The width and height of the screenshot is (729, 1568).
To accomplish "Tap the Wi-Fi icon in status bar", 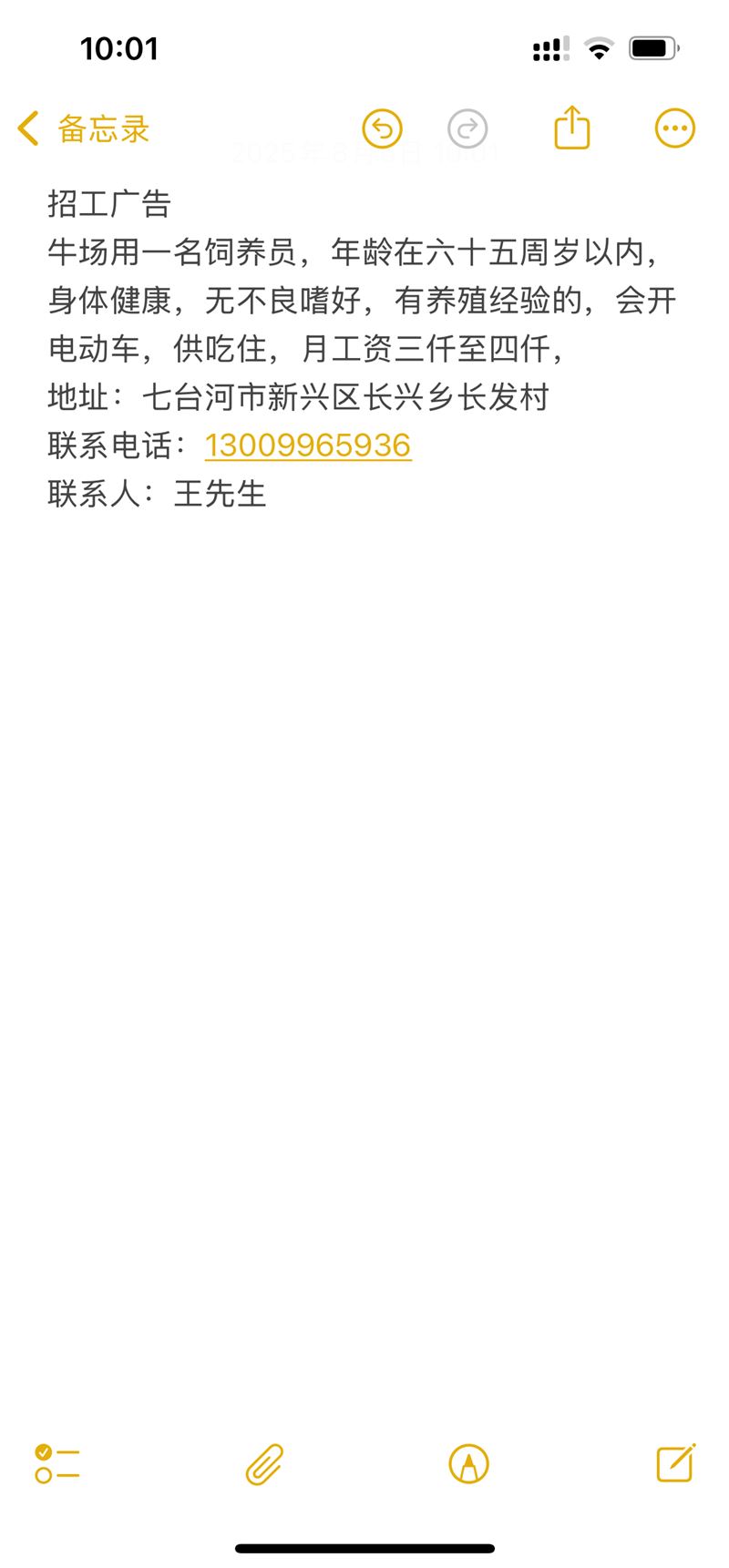I will 599,49.
